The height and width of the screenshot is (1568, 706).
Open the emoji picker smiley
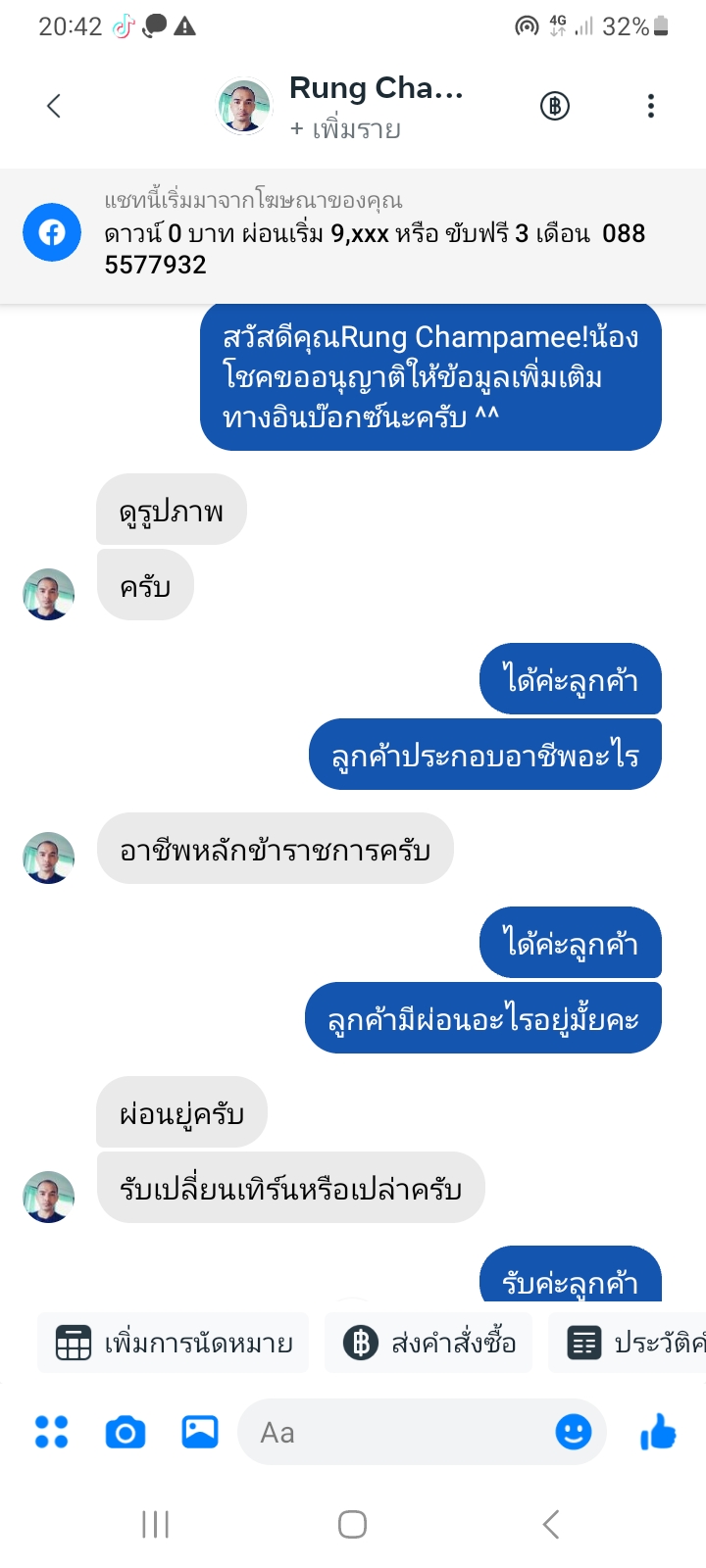pyautogui.click(x=574, y=1432)
